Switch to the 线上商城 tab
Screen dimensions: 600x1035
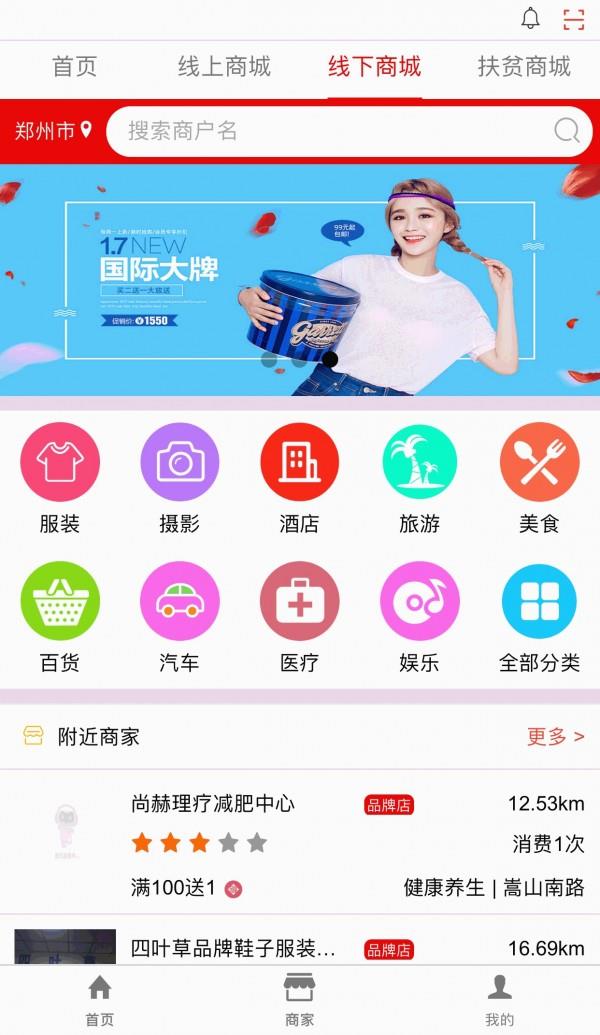[x=224, y=67]
